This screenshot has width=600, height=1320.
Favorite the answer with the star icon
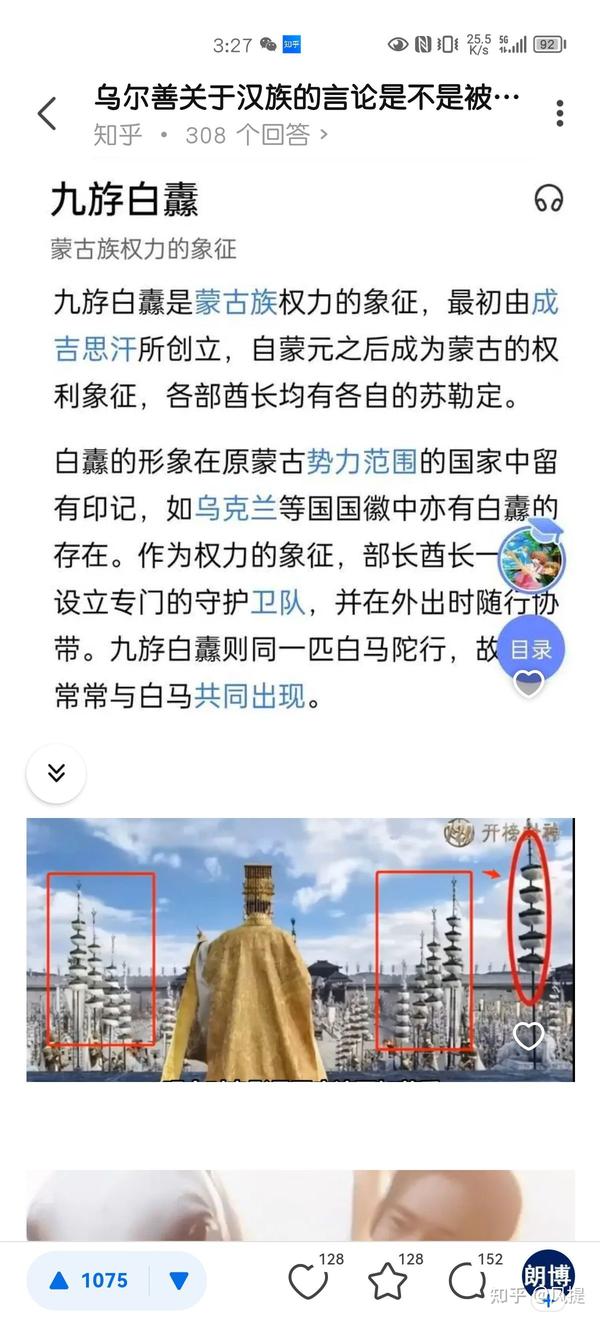click(x=388, y=1281)
